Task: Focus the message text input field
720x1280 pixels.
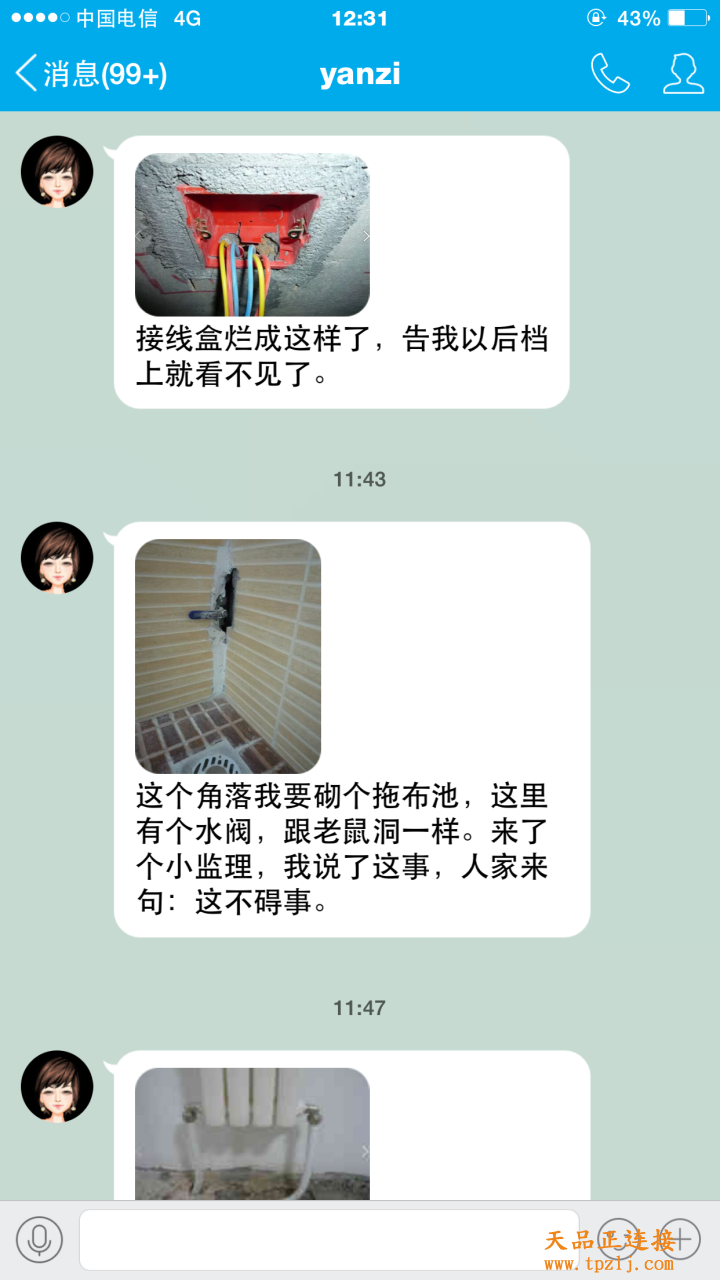Action: coord(330,1240)
